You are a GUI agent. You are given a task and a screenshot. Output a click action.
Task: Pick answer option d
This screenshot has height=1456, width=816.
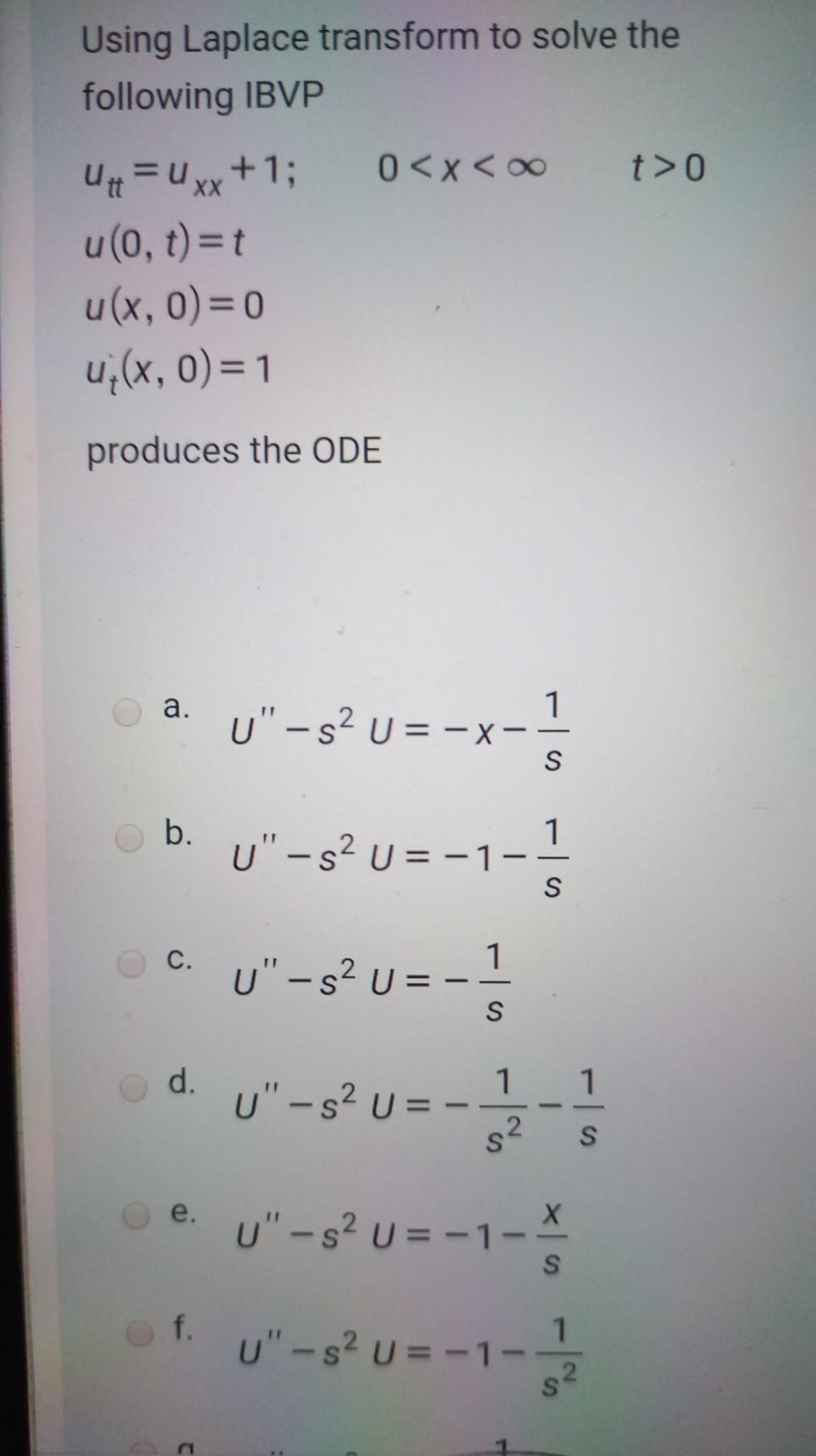click(x=132, y=1088)
